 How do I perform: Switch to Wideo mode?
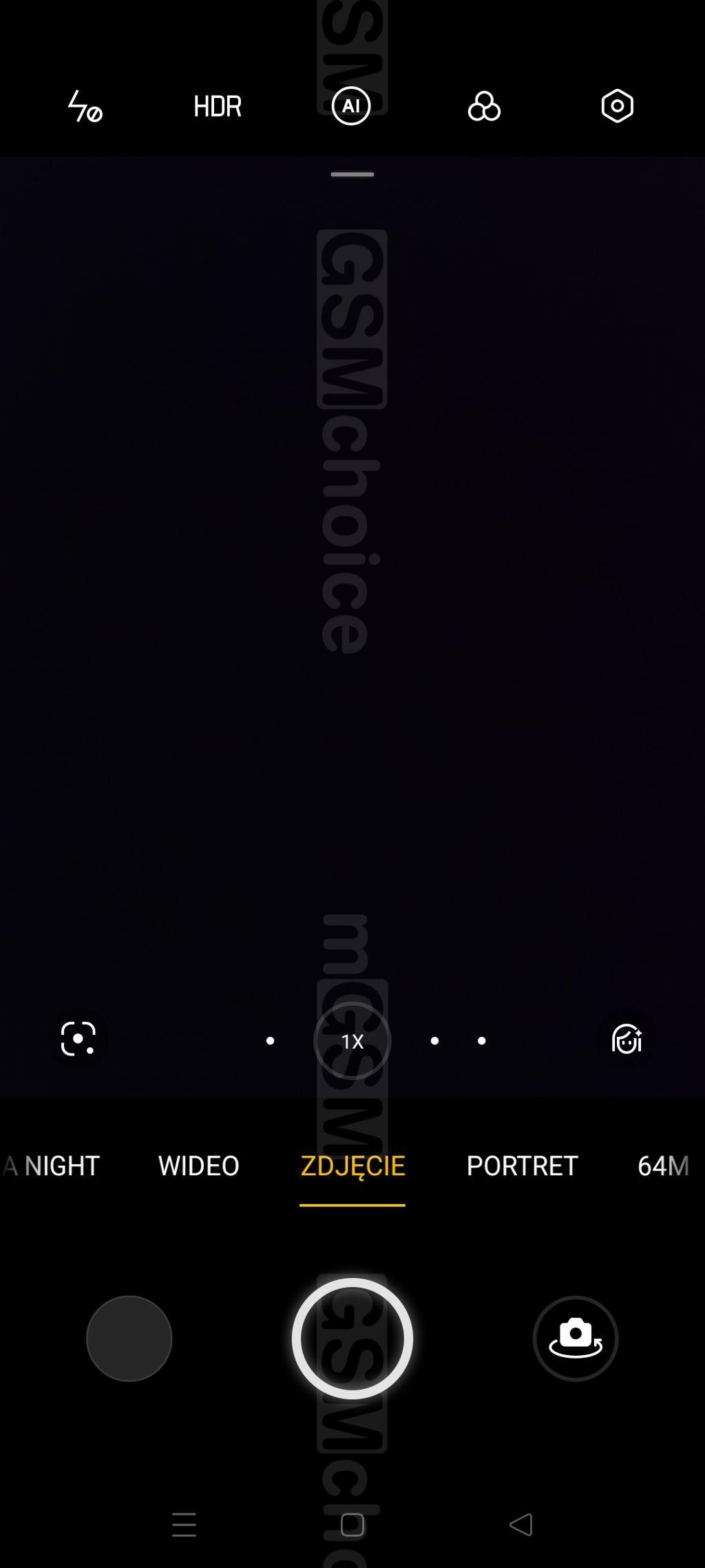pyautogui.click(x=198, y=1166)
